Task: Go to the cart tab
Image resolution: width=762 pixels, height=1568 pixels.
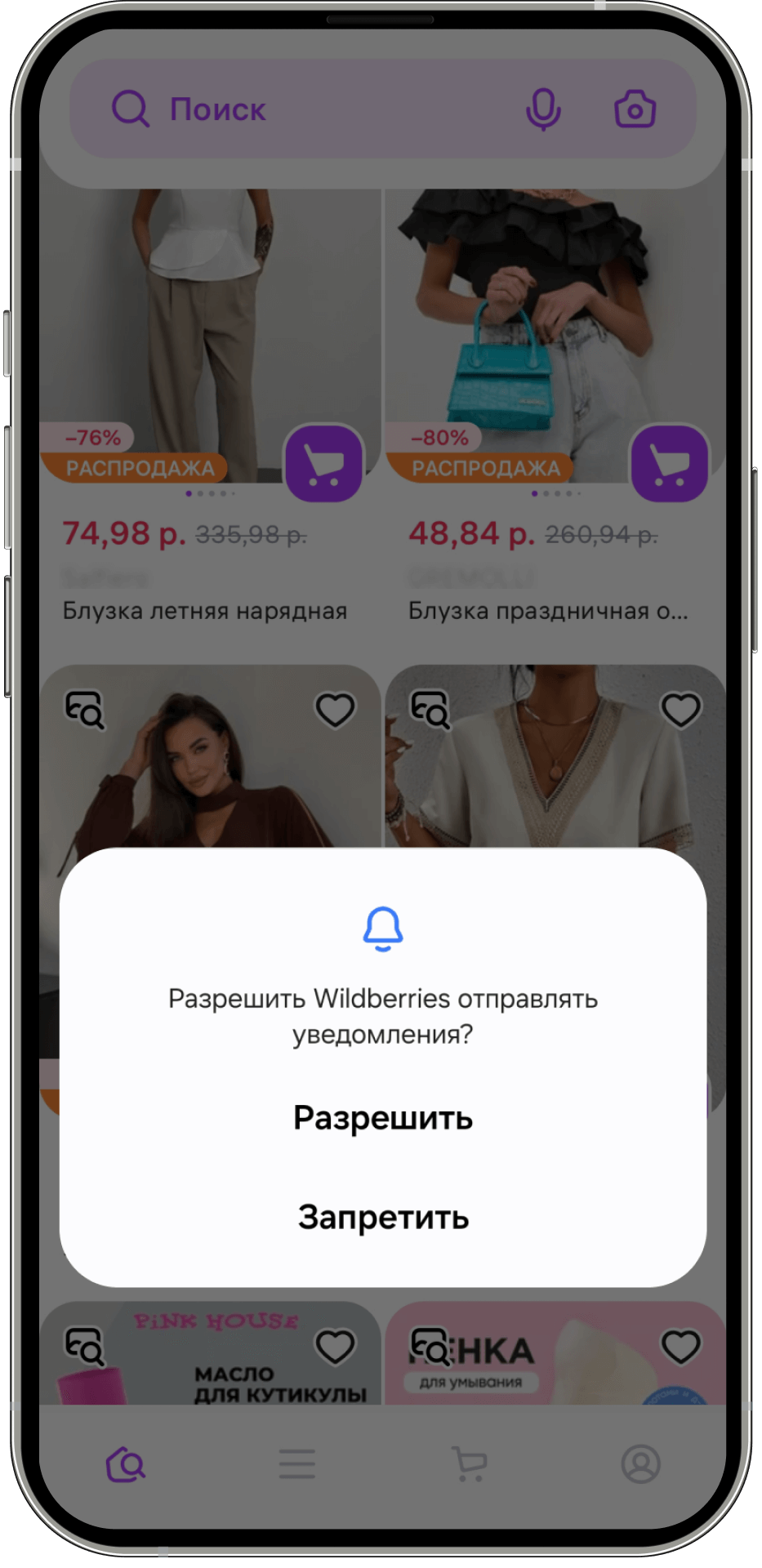Action: click(469, 1464)
